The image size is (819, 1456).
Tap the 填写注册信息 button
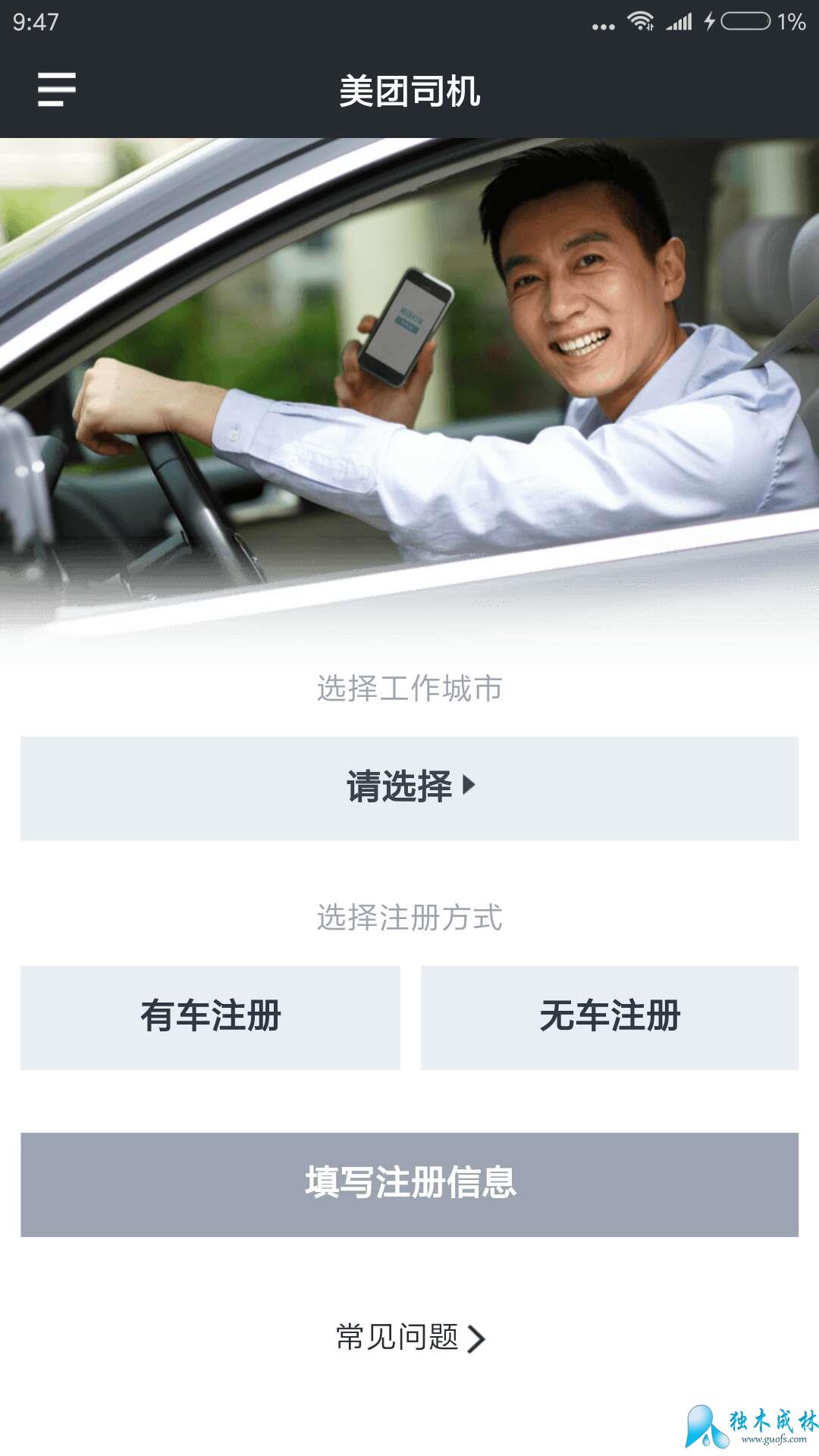(409, 1184)
